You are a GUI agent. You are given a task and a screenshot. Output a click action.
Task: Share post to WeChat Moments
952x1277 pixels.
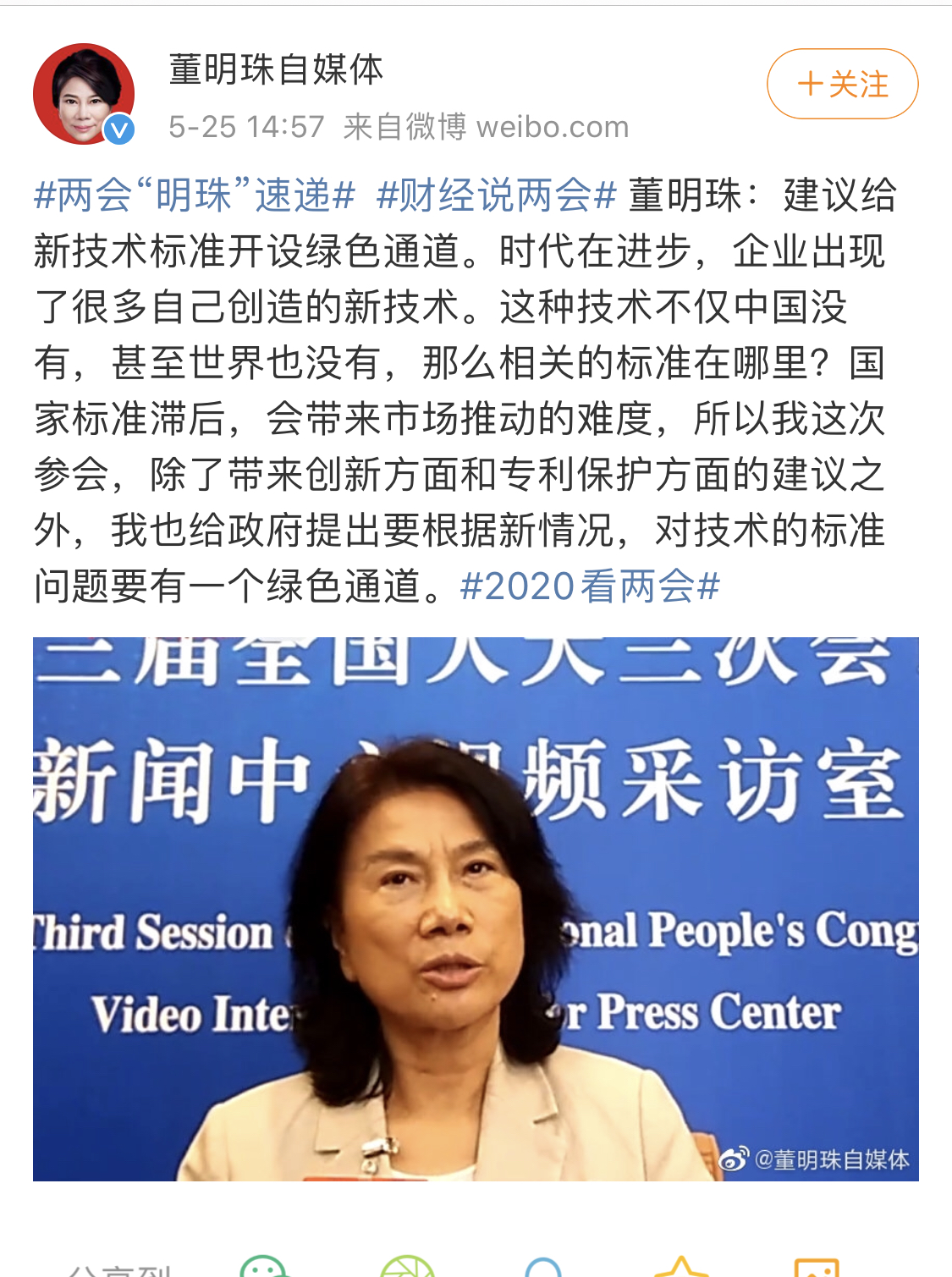tap(407, 1267)
